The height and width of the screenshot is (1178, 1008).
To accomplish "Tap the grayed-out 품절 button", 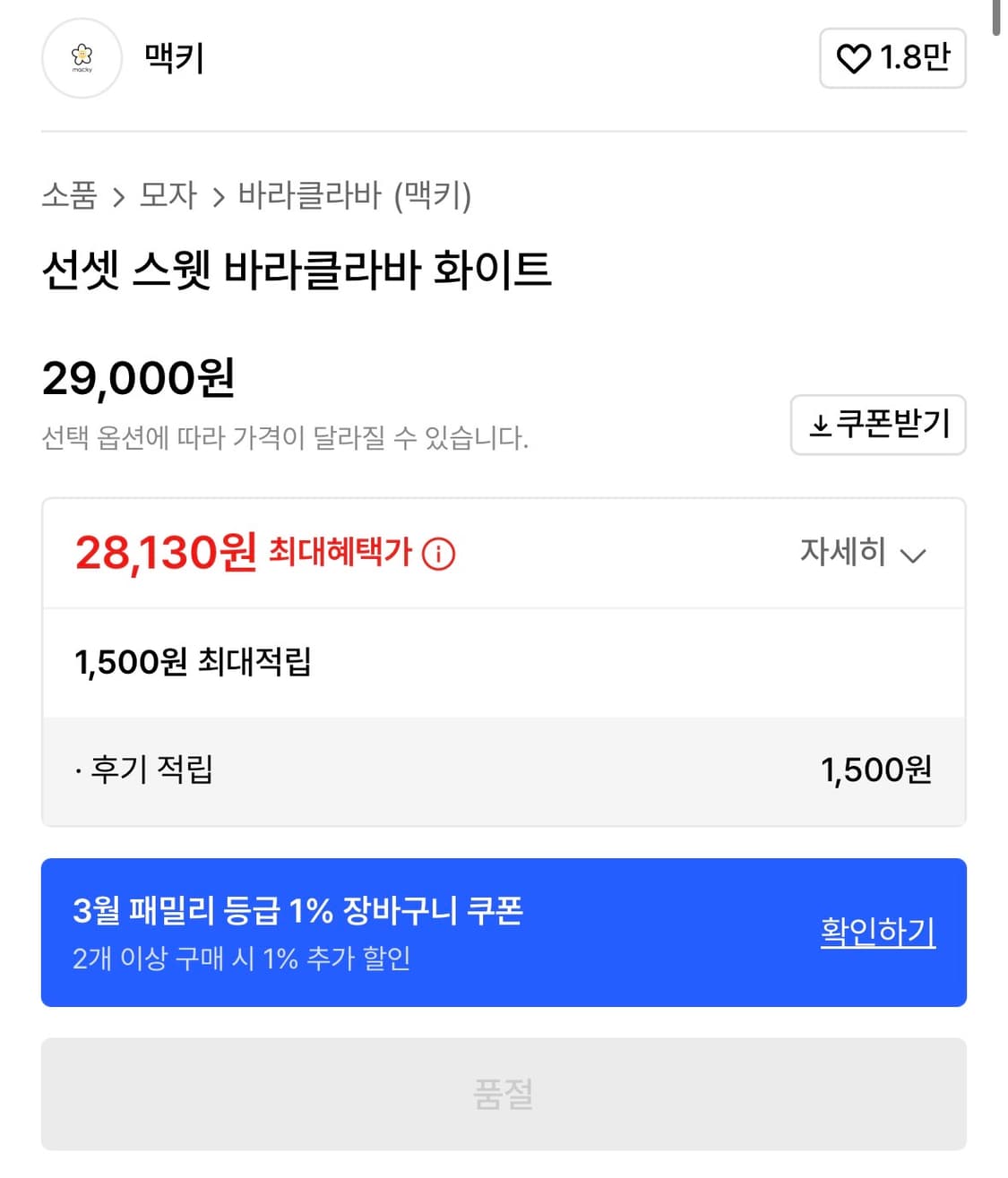I will pos(504,1095).
